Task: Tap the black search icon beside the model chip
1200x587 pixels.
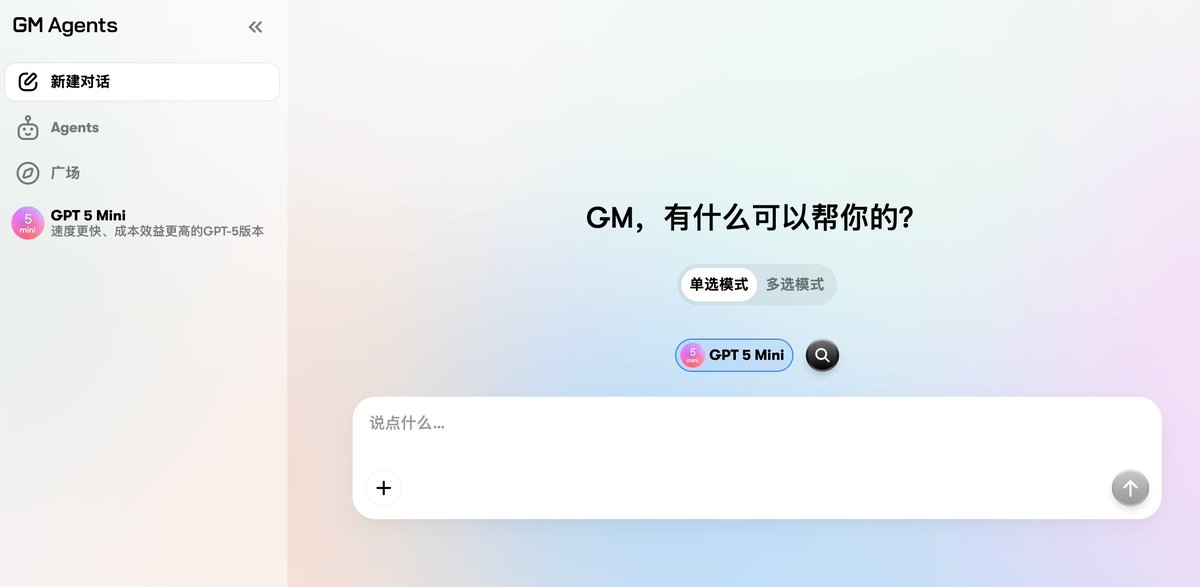Action: 822,355
